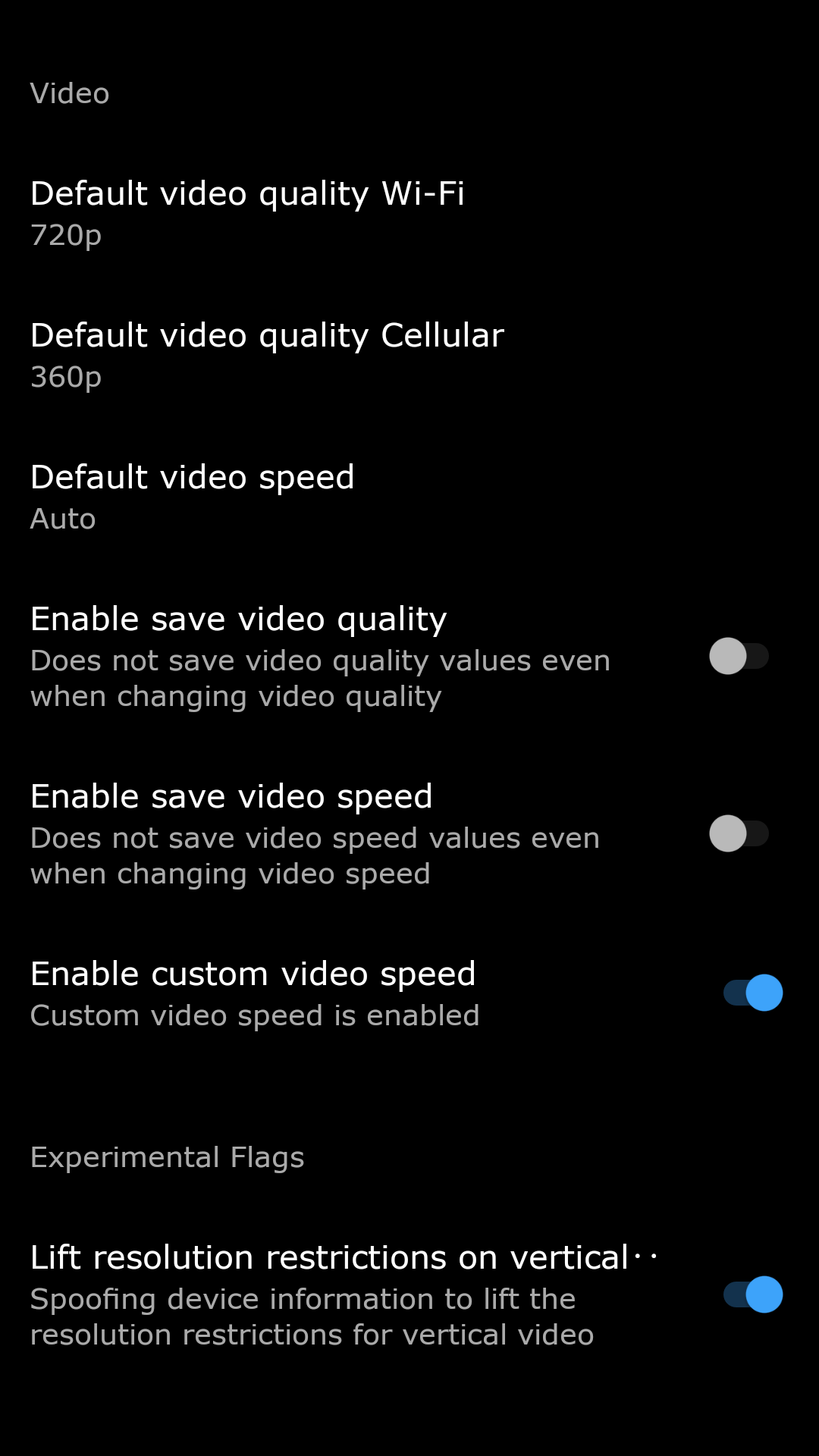The width and height of the screenshot is (819, 1456).
Task: Open the Default video quality Cellular setting
Action: [x=267, y=354]
